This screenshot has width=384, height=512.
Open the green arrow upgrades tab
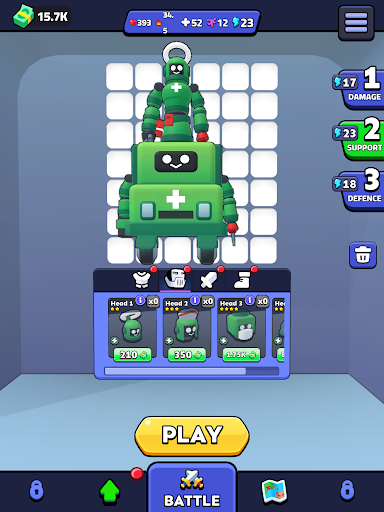click(x=110, y=490)
